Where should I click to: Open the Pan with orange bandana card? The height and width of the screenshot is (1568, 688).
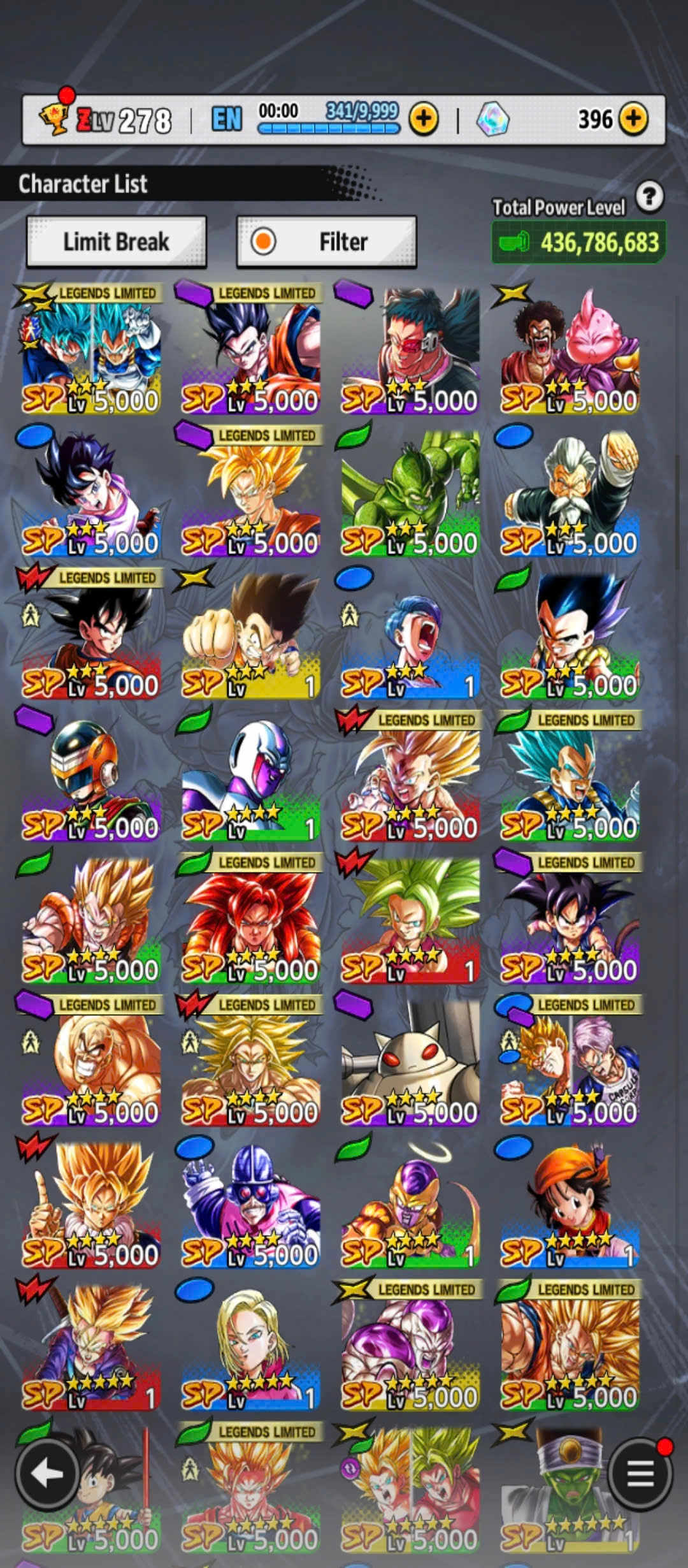570,1205
